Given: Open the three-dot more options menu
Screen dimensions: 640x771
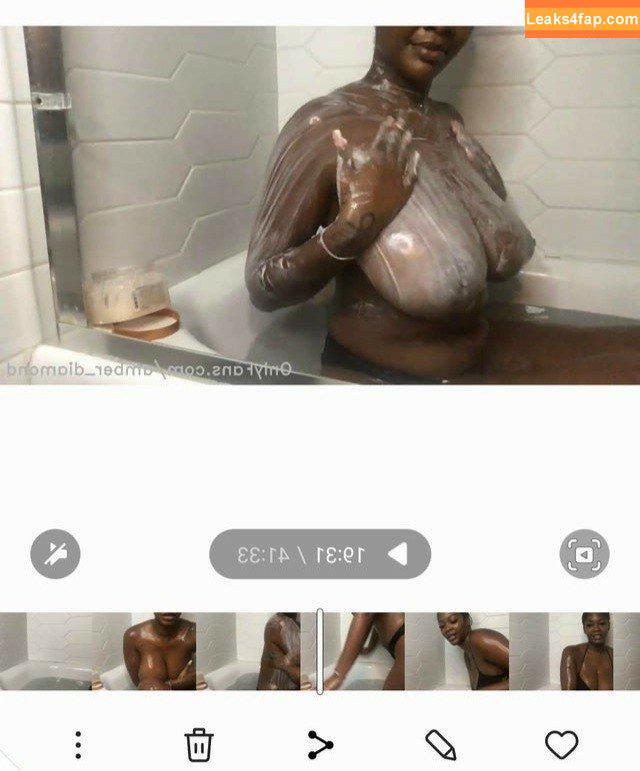Looking at the screenshot, I should point(78,744).
